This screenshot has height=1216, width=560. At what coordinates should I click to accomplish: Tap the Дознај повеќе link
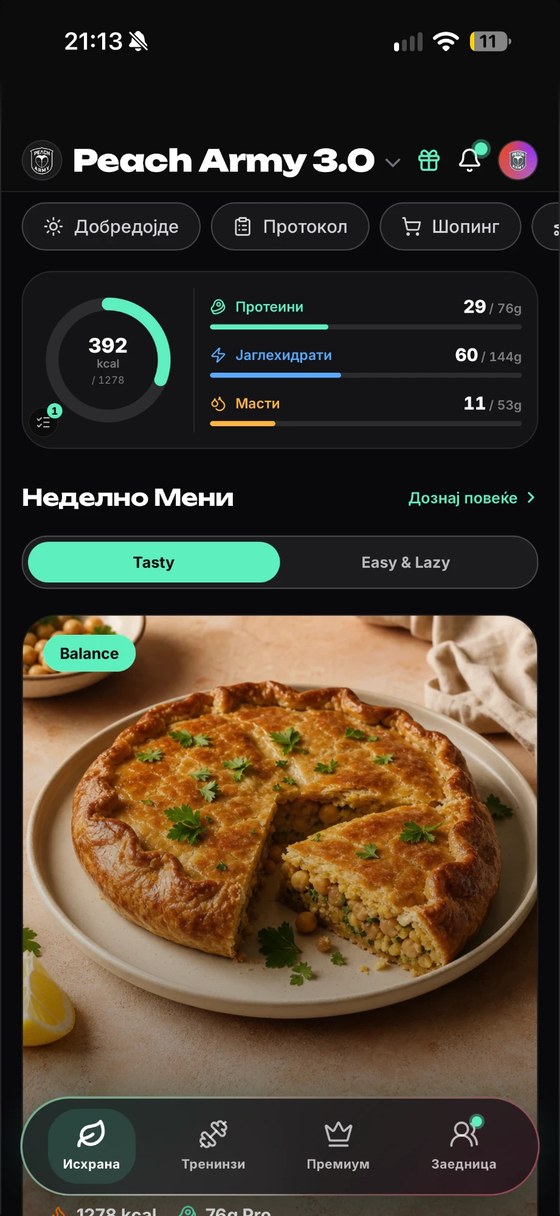click(x=472, y=498)
